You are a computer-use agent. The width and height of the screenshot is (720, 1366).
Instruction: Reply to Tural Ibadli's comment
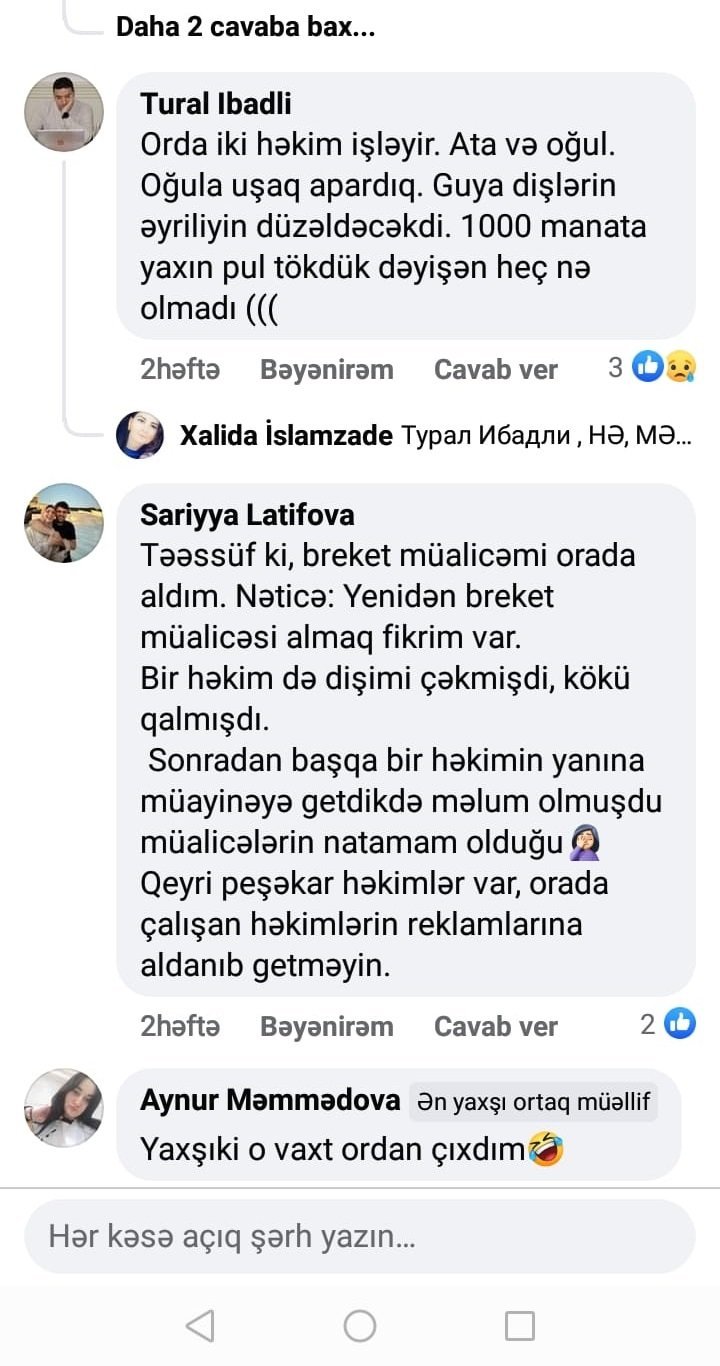point(495,369)
